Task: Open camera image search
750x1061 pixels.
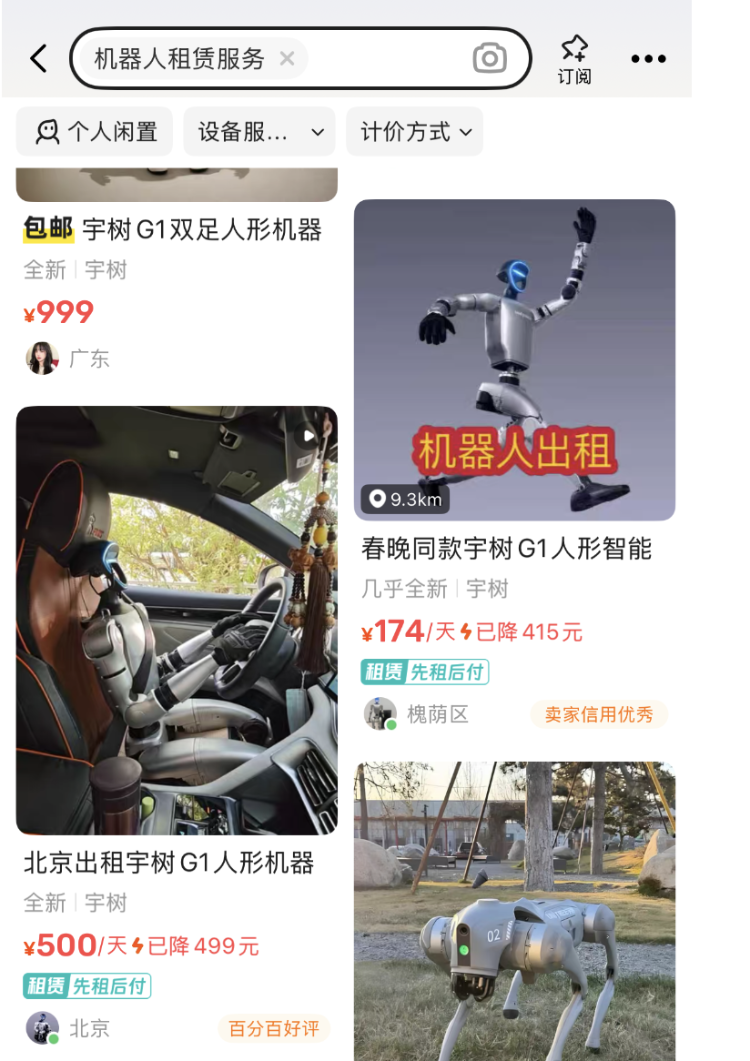Action: 489,59
